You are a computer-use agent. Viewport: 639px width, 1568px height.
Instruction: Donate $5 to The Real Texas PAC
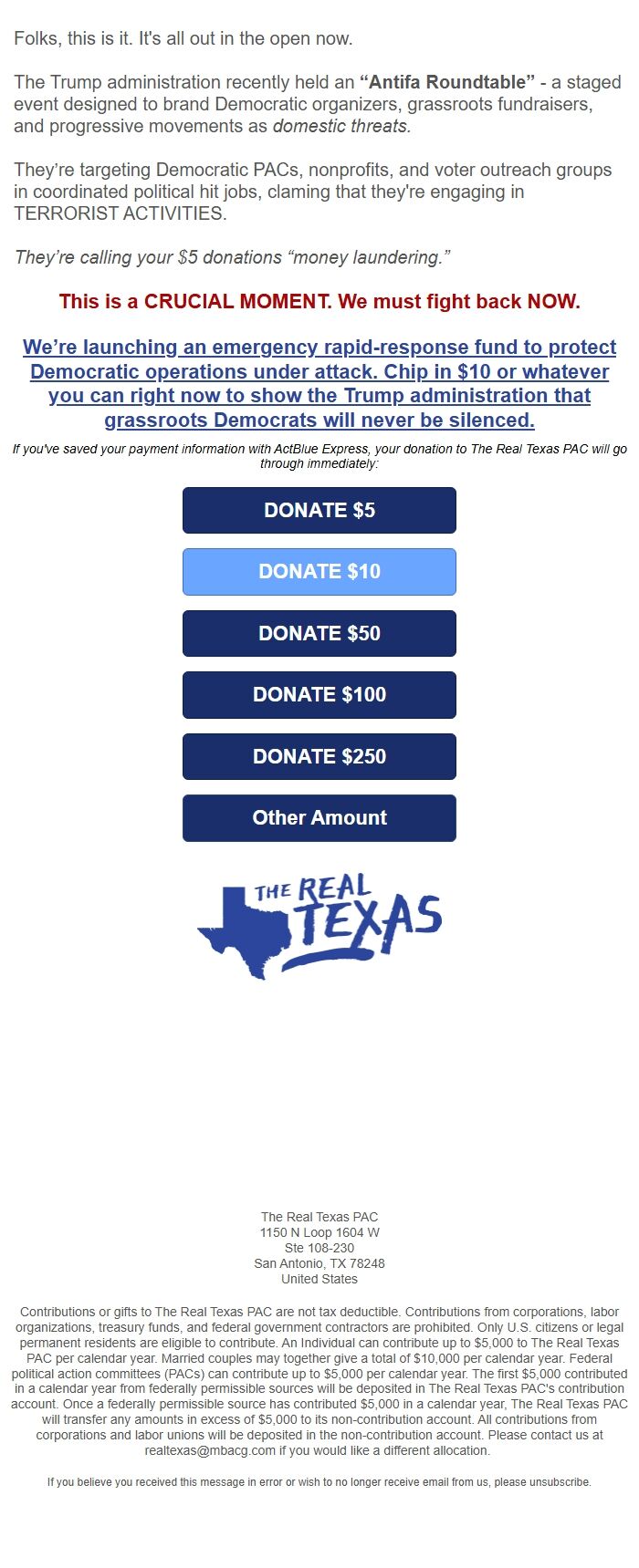319,510
